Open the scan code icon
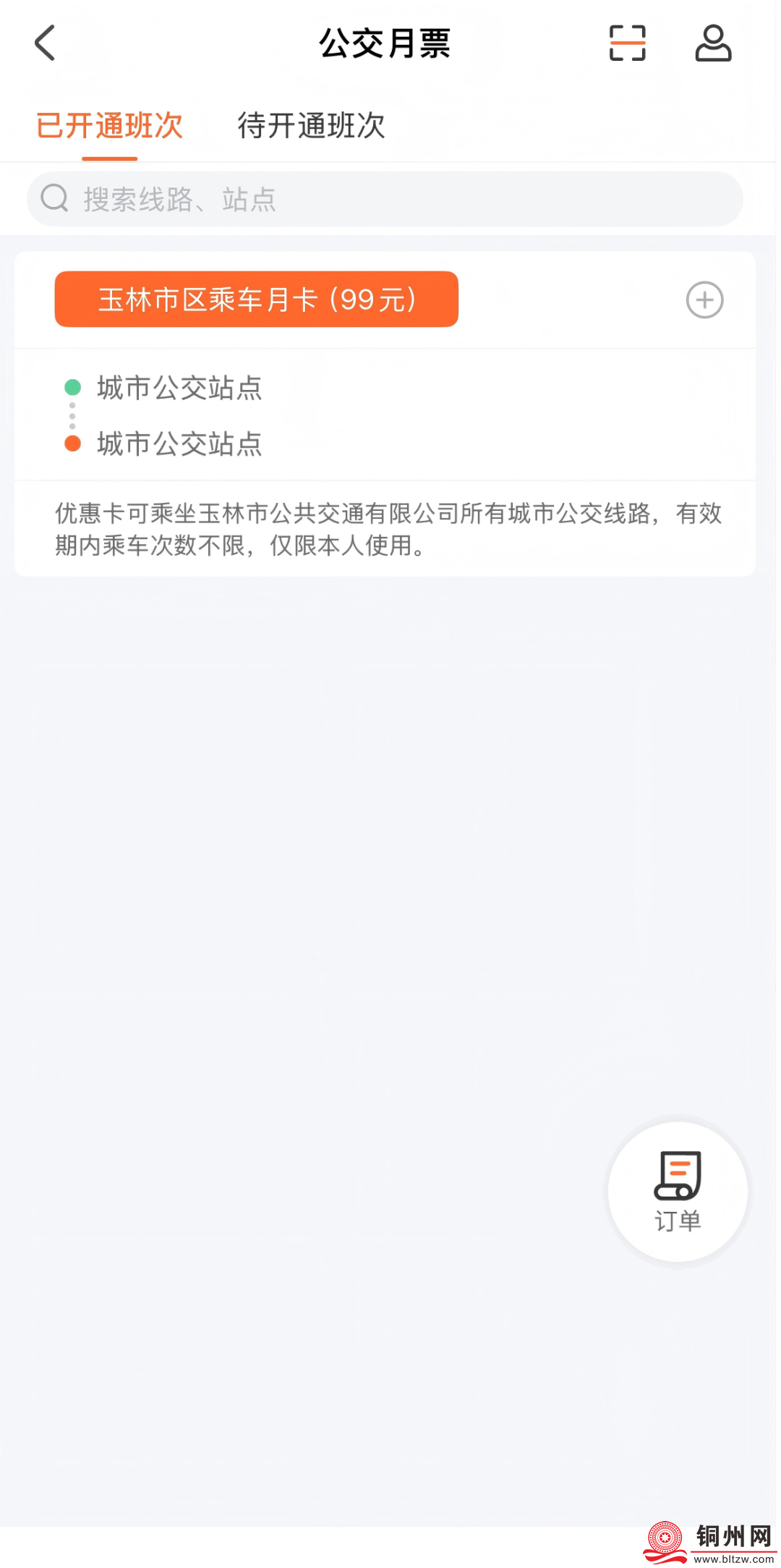The width and height of the screenshot is (781, 1568). pos(627,43)
